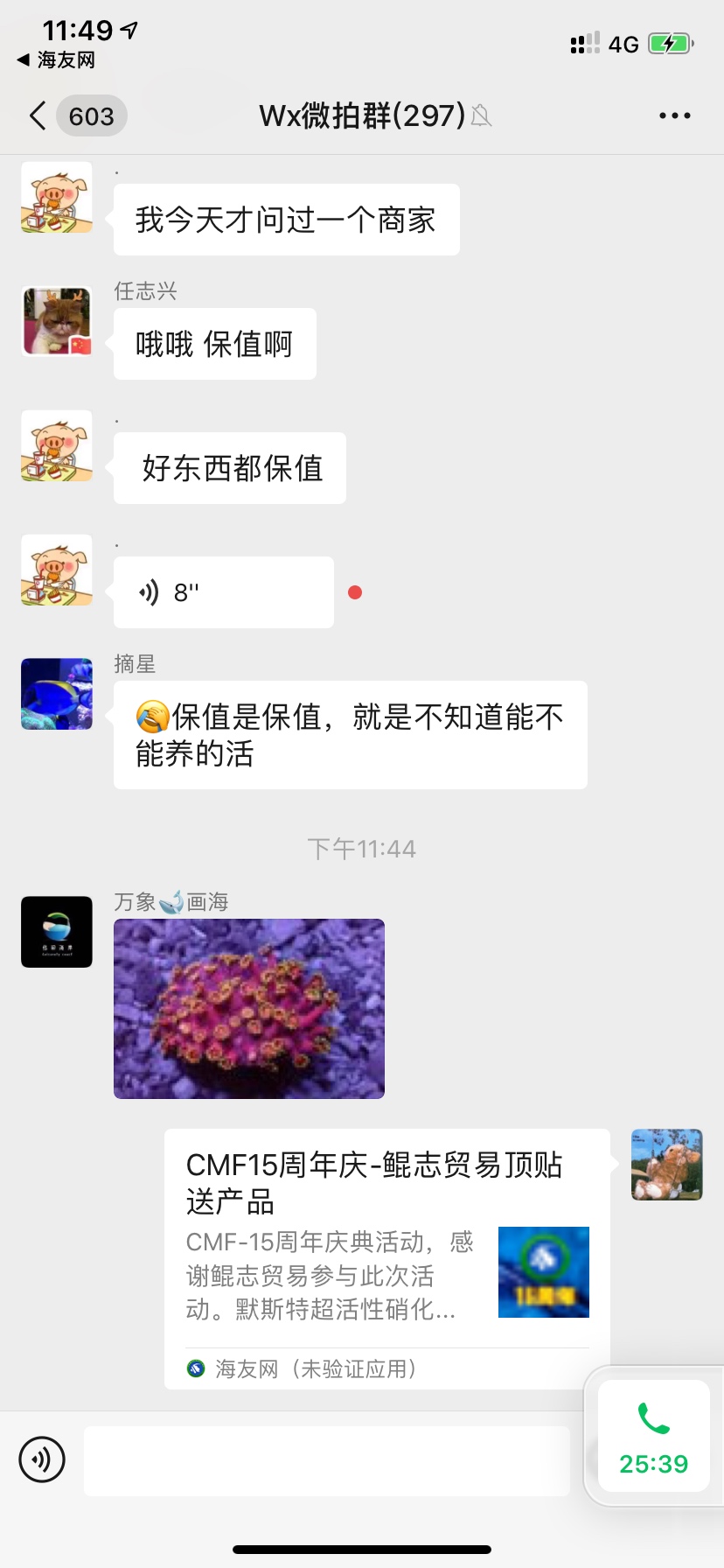Screen dimensions: 724x1568
Task: Tap the message text input field
Action: (326, 1461)
